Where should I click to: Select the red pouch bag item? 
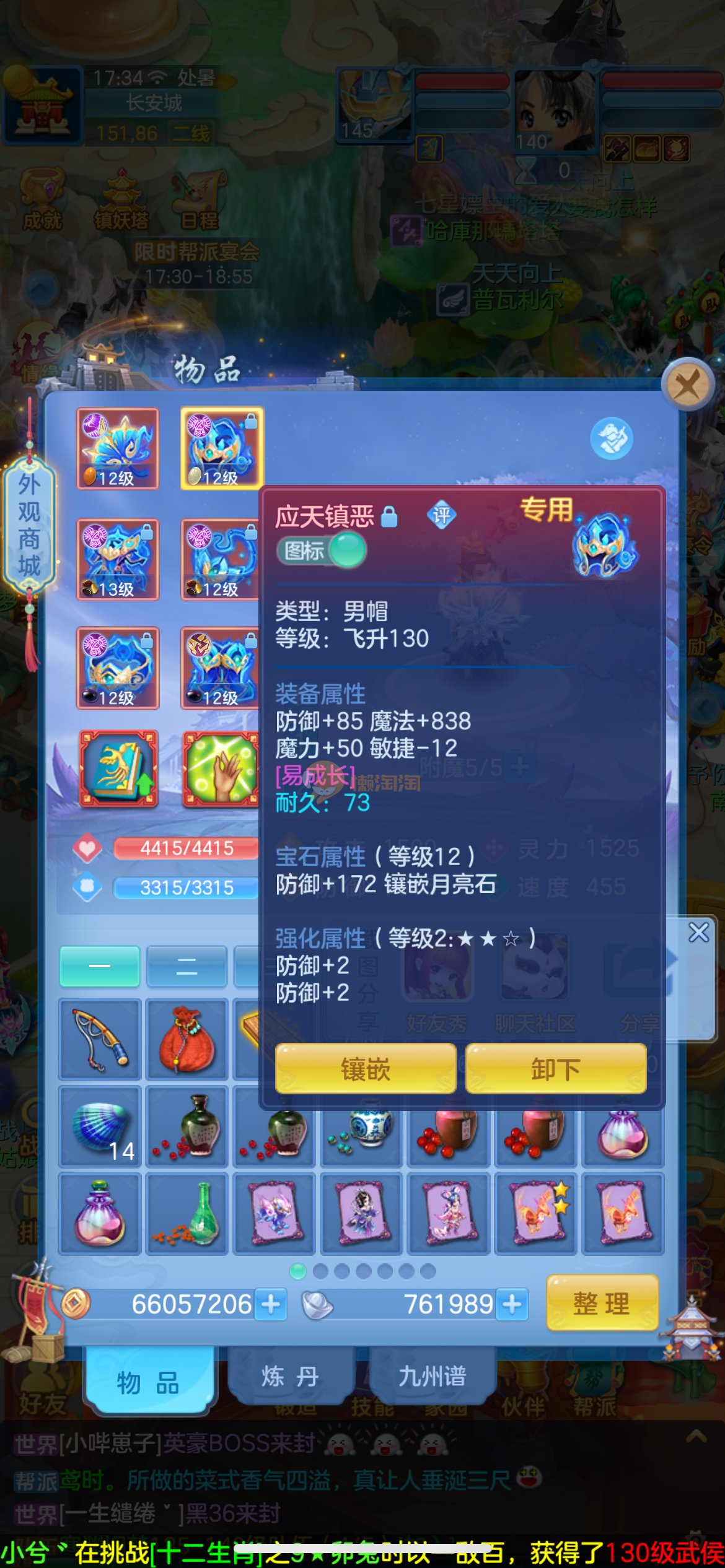[x=187, y=1040]
